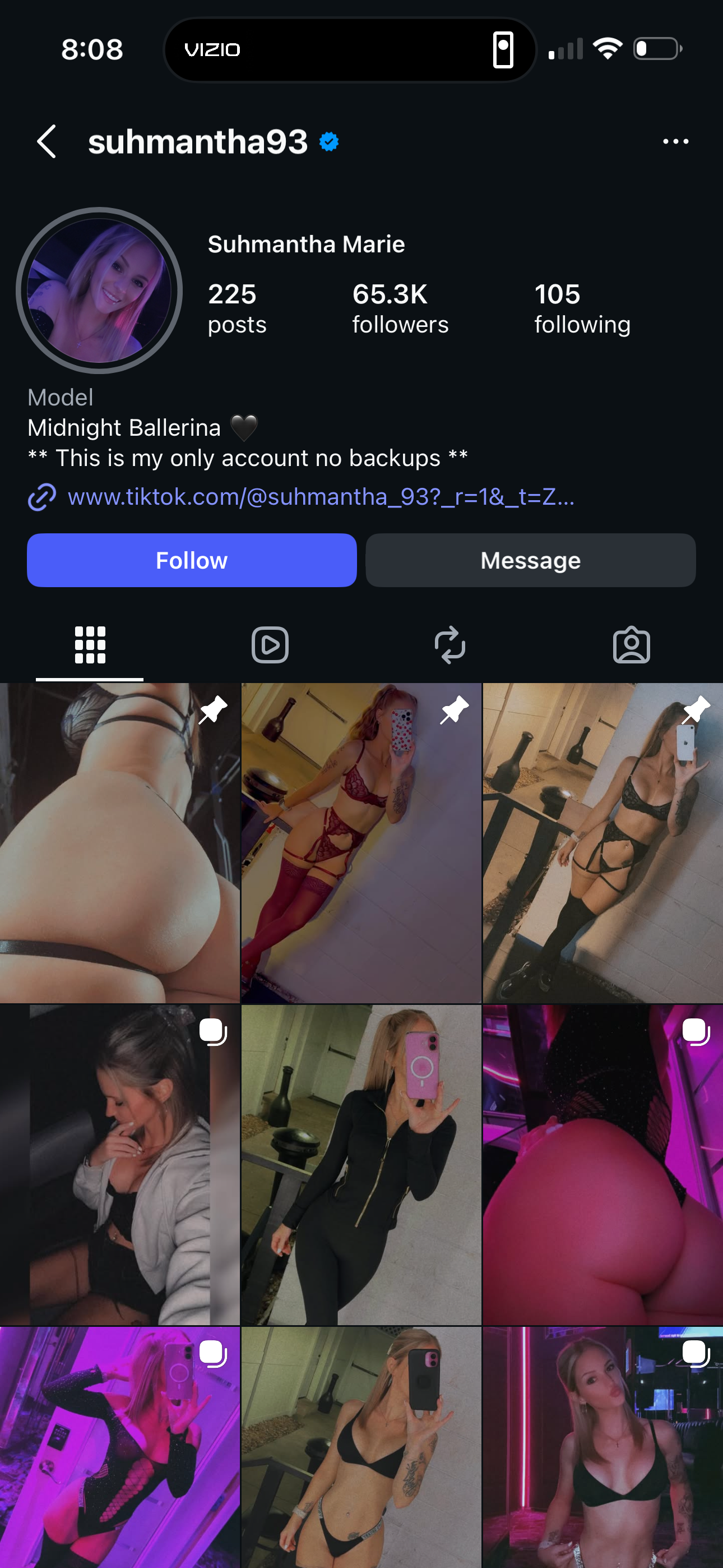Image resolution: width=723 pixels, height=1568 pixels.
Task: Open the three-dot options menu
Action: coord(675,142)
